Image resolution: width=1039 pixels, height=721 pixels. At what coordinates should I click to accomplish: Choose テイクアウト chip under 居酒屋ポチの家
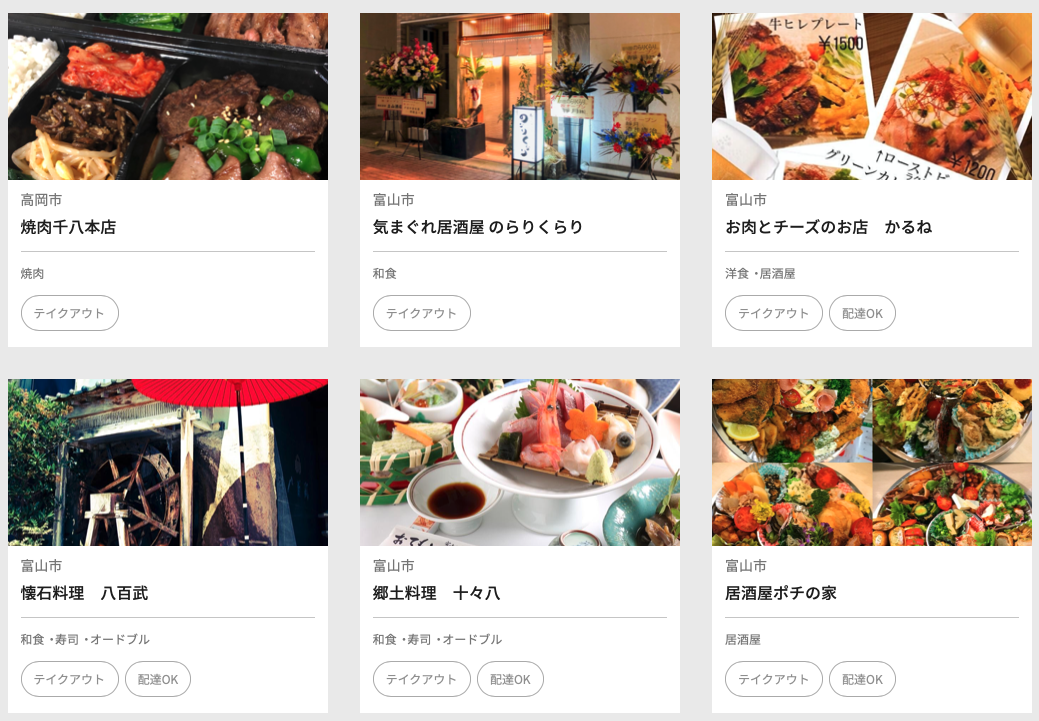point(774,679)
